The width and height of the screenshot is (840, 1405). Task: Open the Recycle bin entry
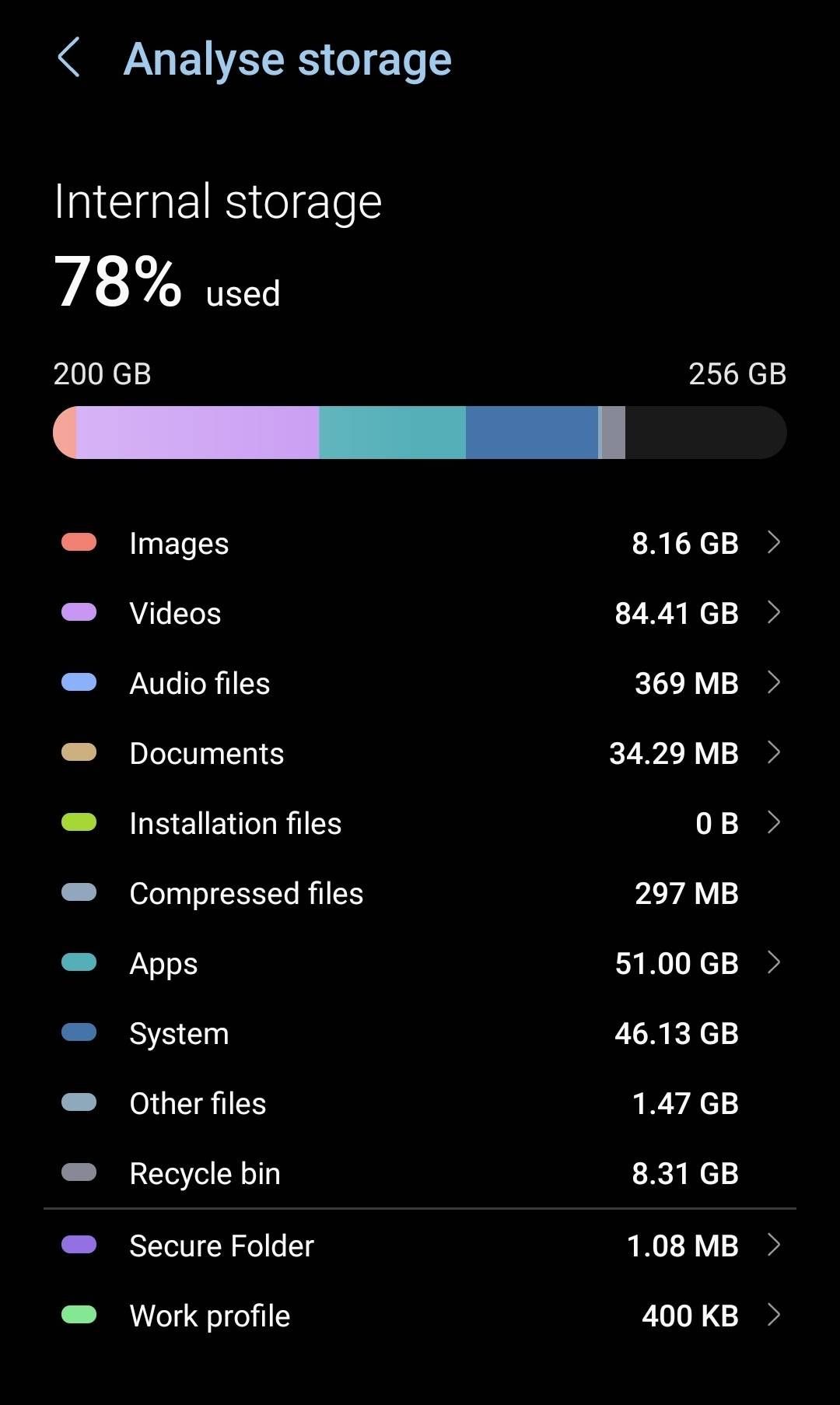click(x=420, y=1172)
